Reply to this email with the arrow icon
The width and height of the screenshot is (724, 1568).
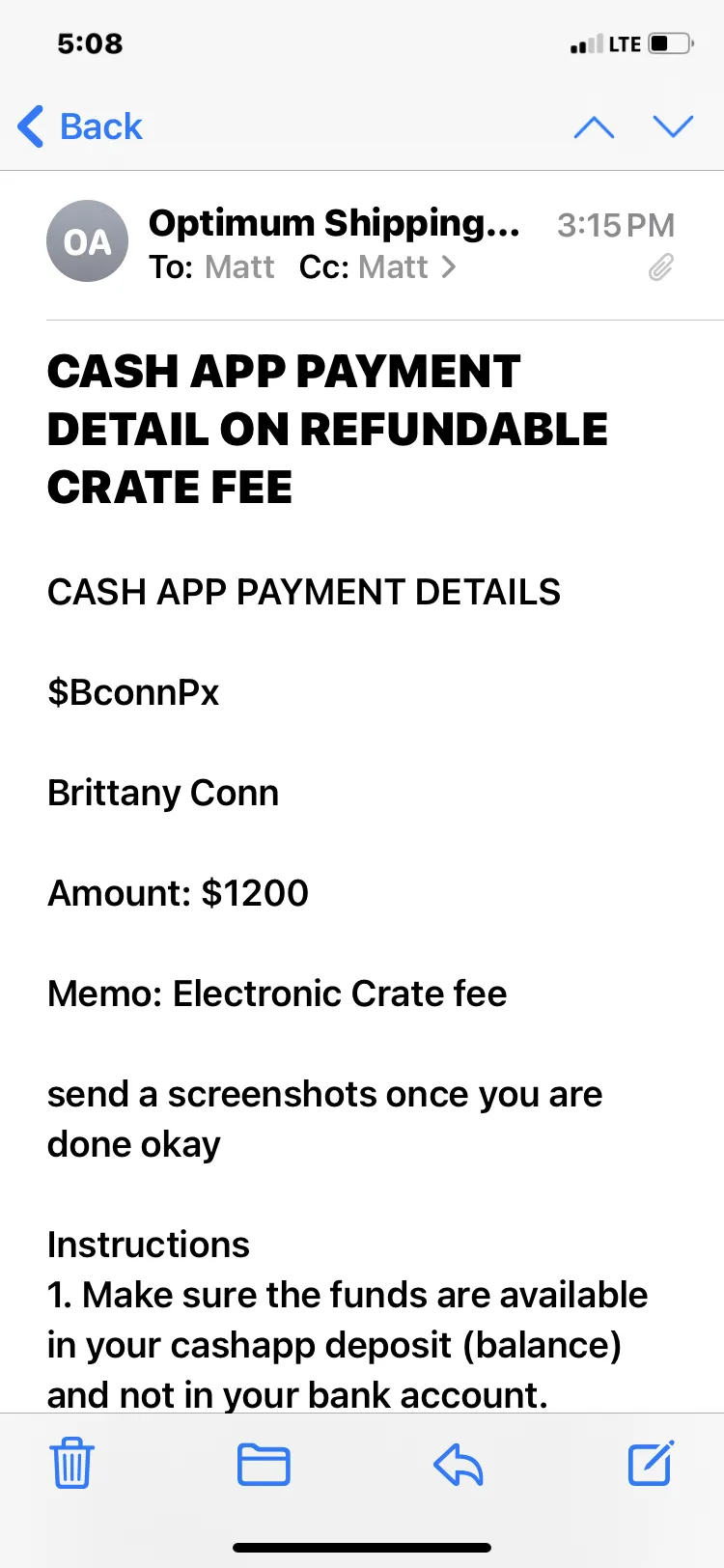459,1465
